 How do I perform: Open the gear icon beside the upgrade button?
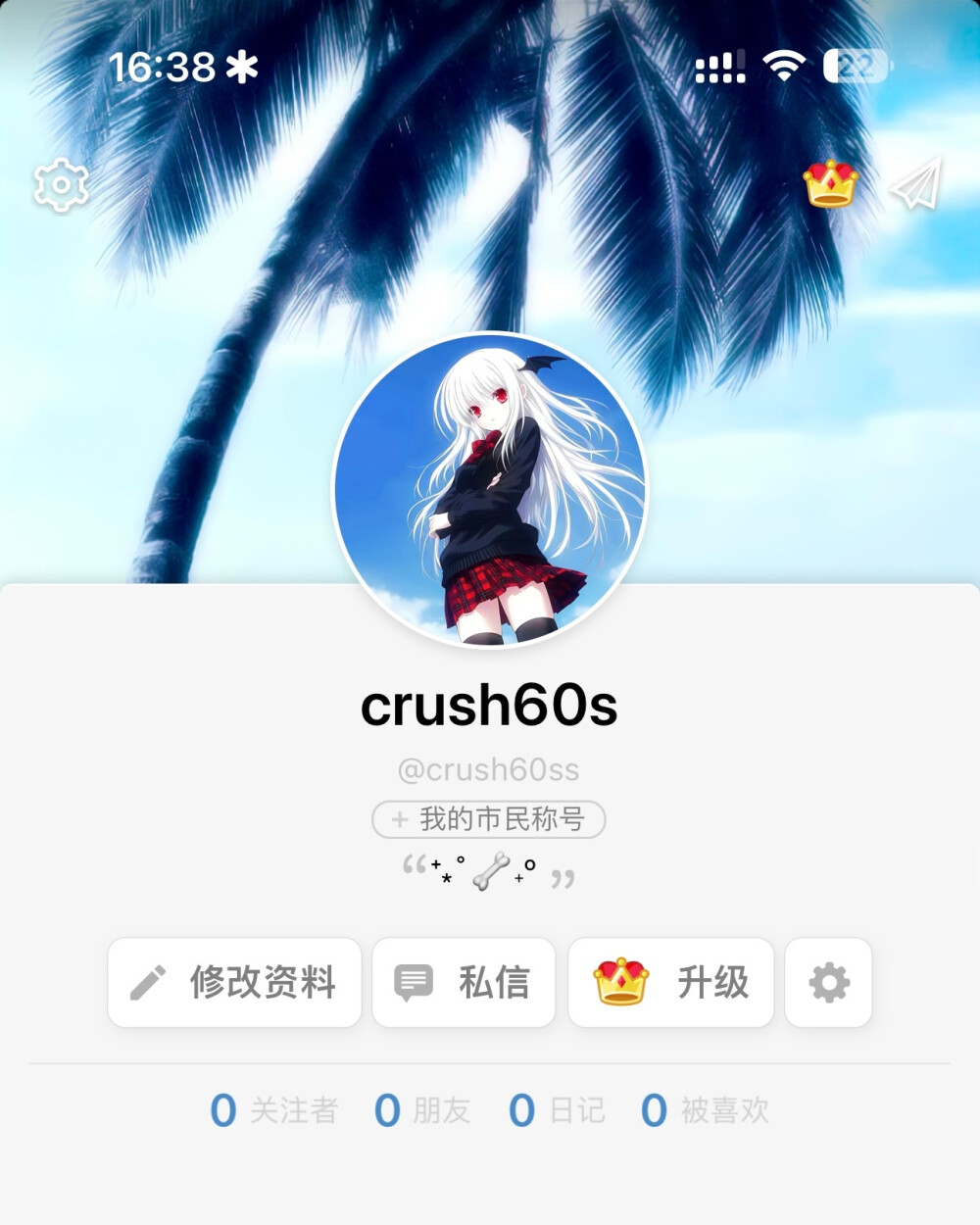(x=828, y=983)
